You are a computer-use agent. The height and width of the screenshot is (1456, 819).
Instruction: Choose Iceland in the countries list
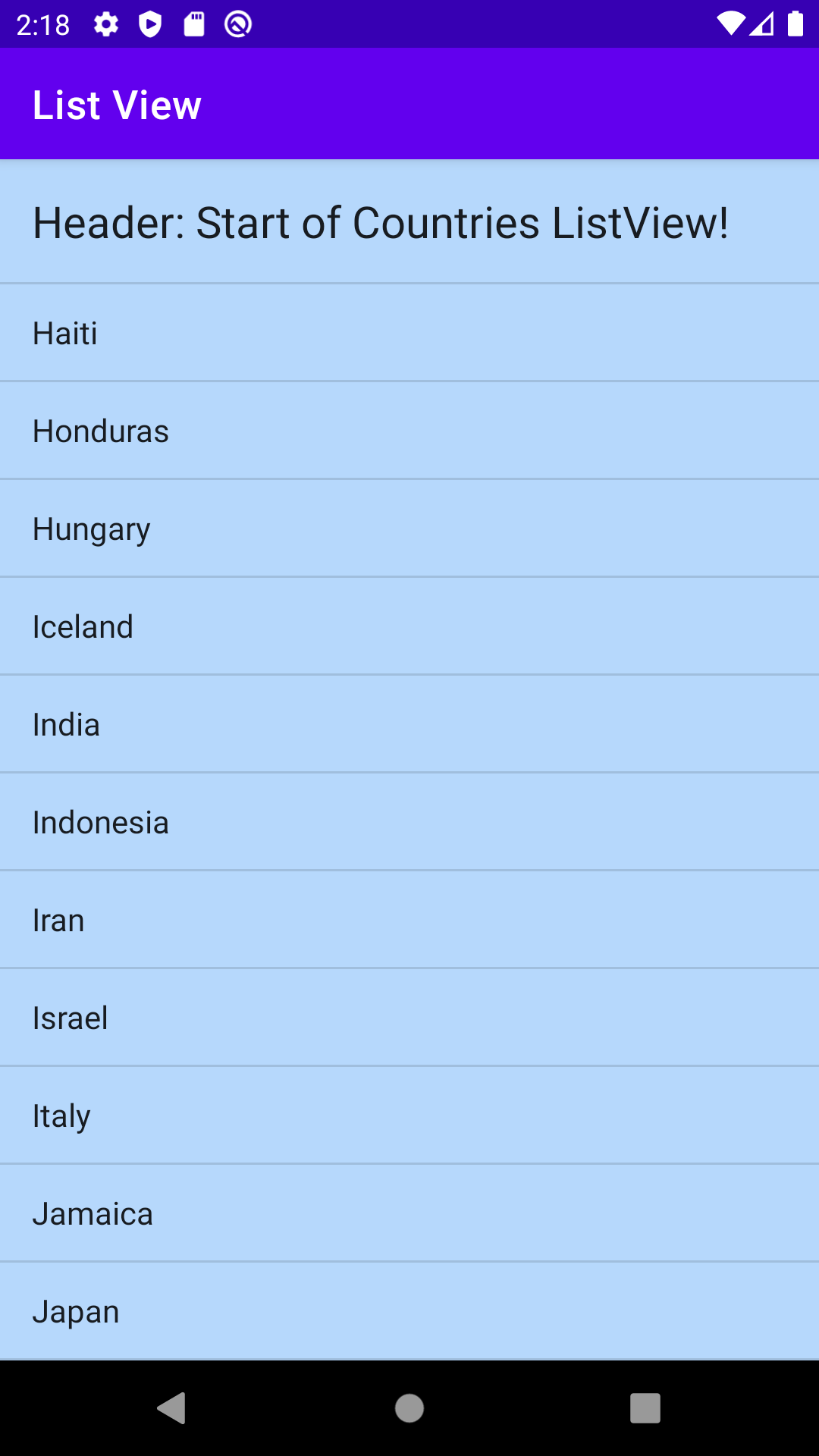[x=409, y=626]
